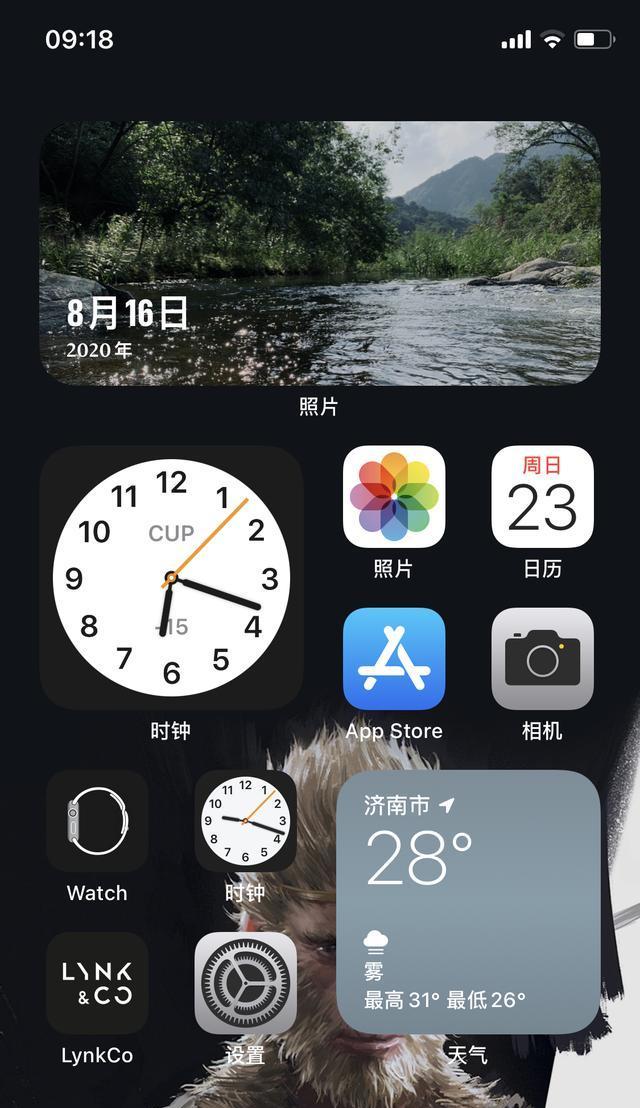Open 设置 Settings
This screenshot has height=1108, width=640.
245,983
